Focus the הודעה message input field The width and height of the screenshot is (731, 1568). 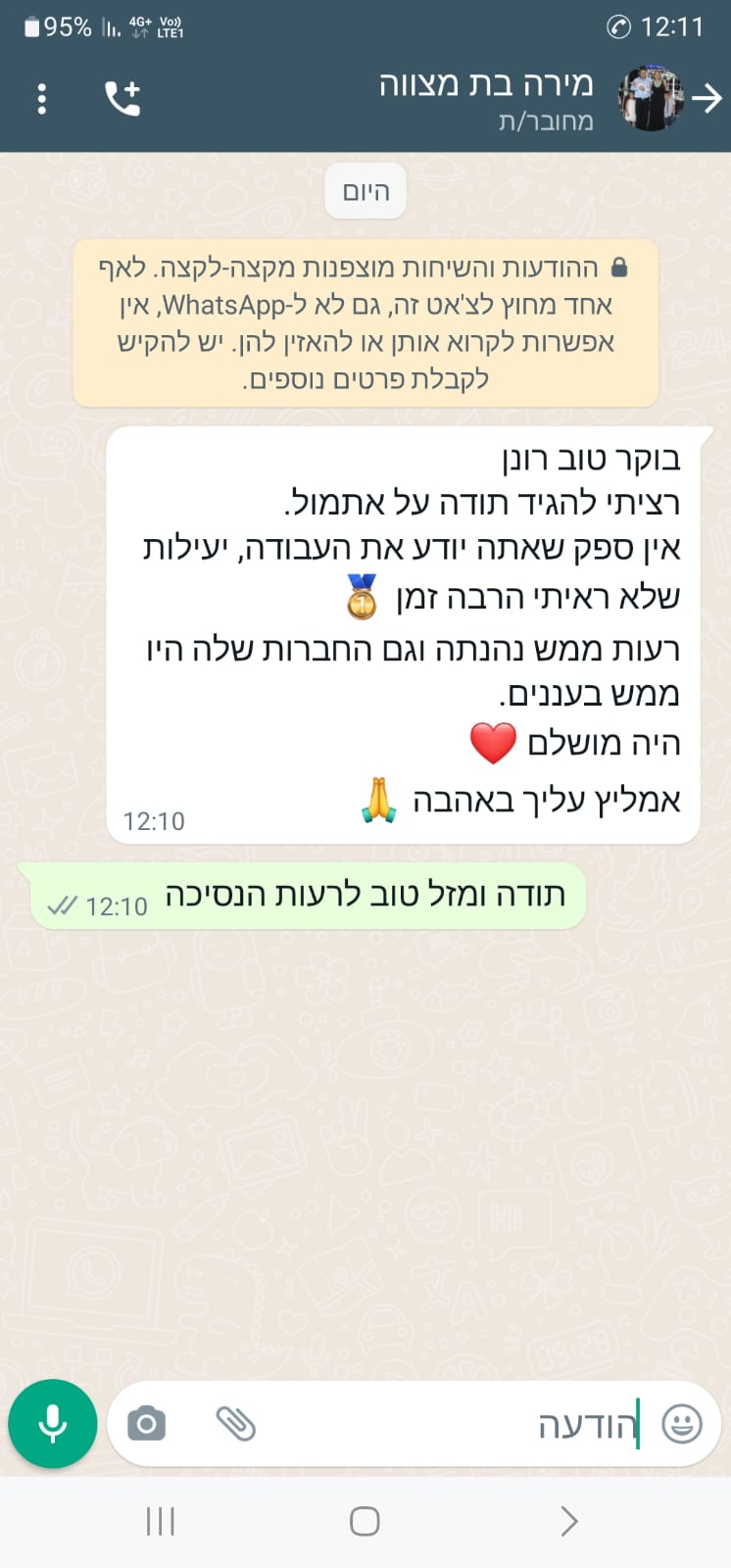451,1424
